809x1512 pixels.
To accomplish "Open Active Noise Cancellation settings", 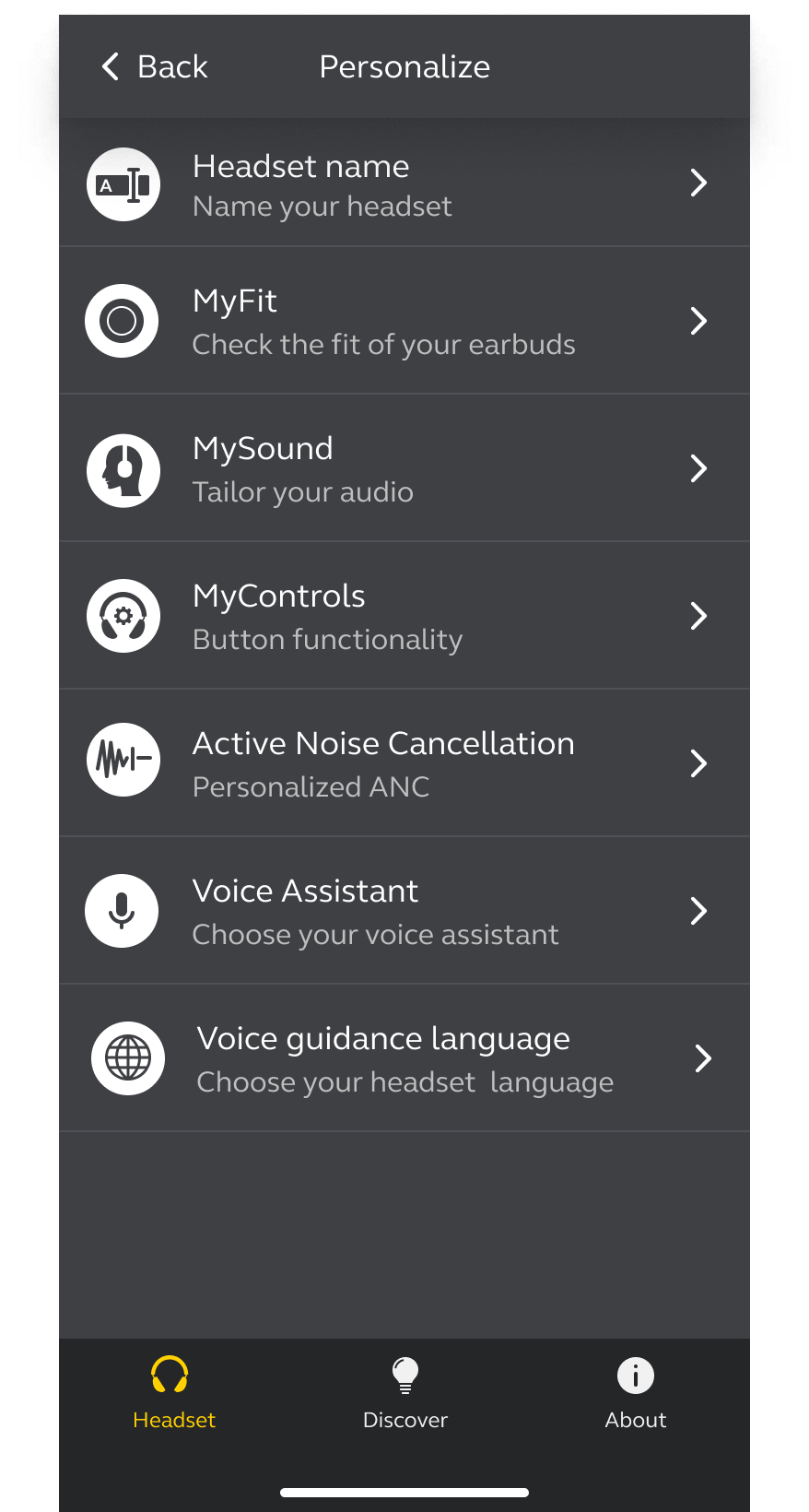I will pyautogui.click(x=404, y=763).
